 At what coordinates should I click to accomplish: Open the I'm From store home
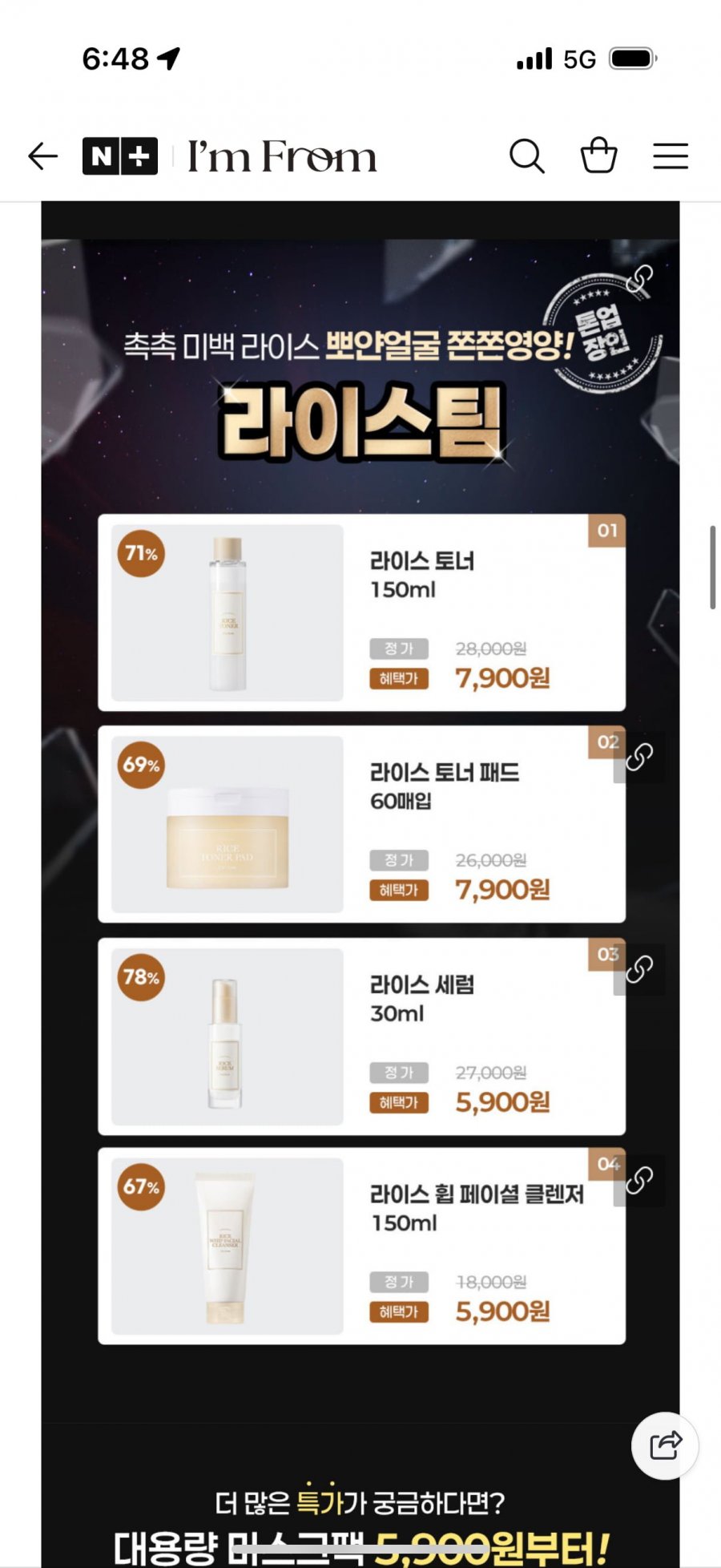(281, 156)
